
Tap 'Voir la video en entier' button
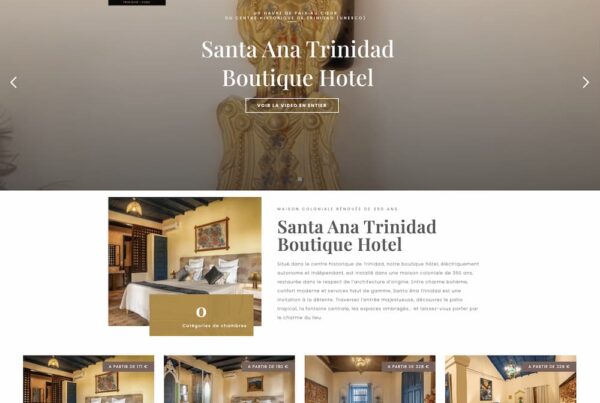(x=292, y=105)
